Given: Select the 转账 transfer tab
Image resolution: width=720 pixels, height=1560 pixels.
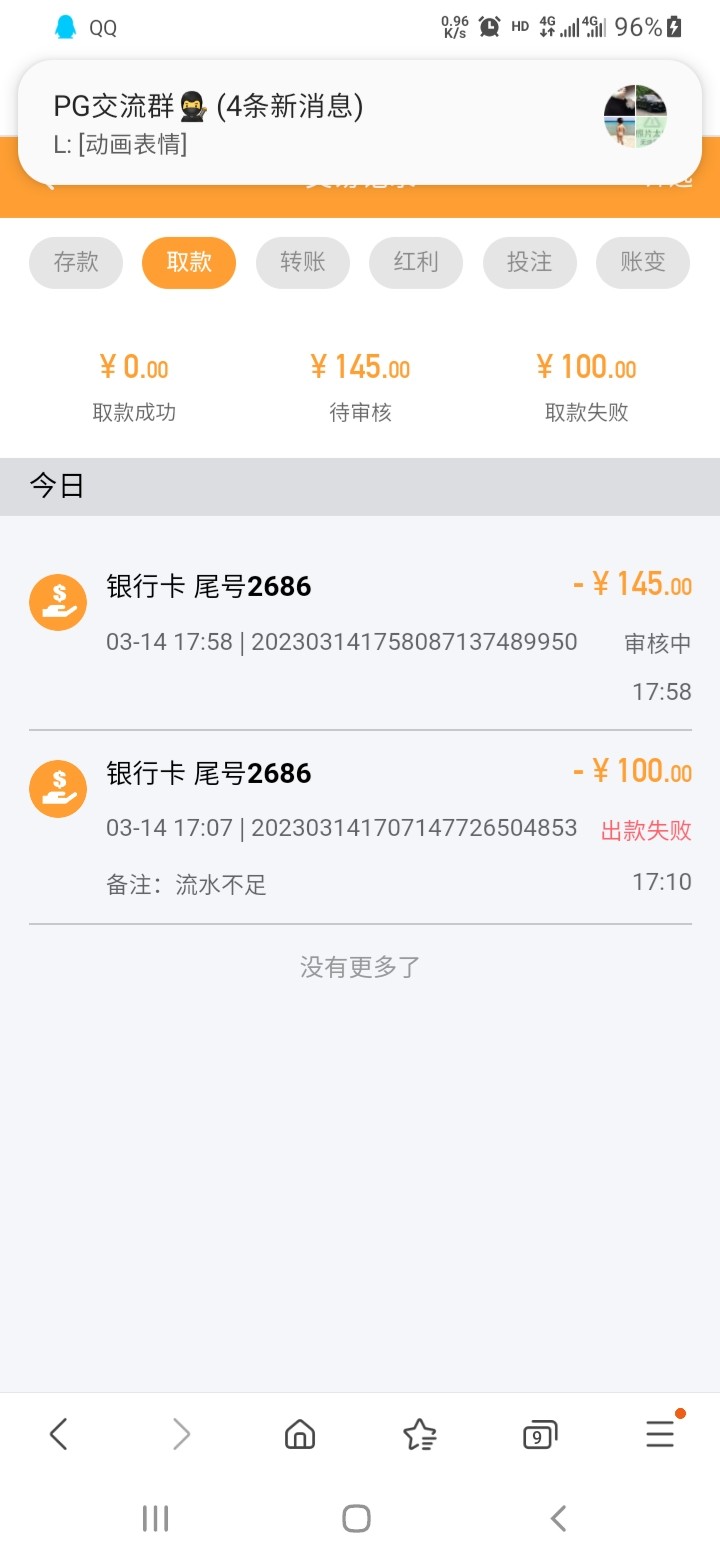Looking at the screenshot, I should [302, 262].
